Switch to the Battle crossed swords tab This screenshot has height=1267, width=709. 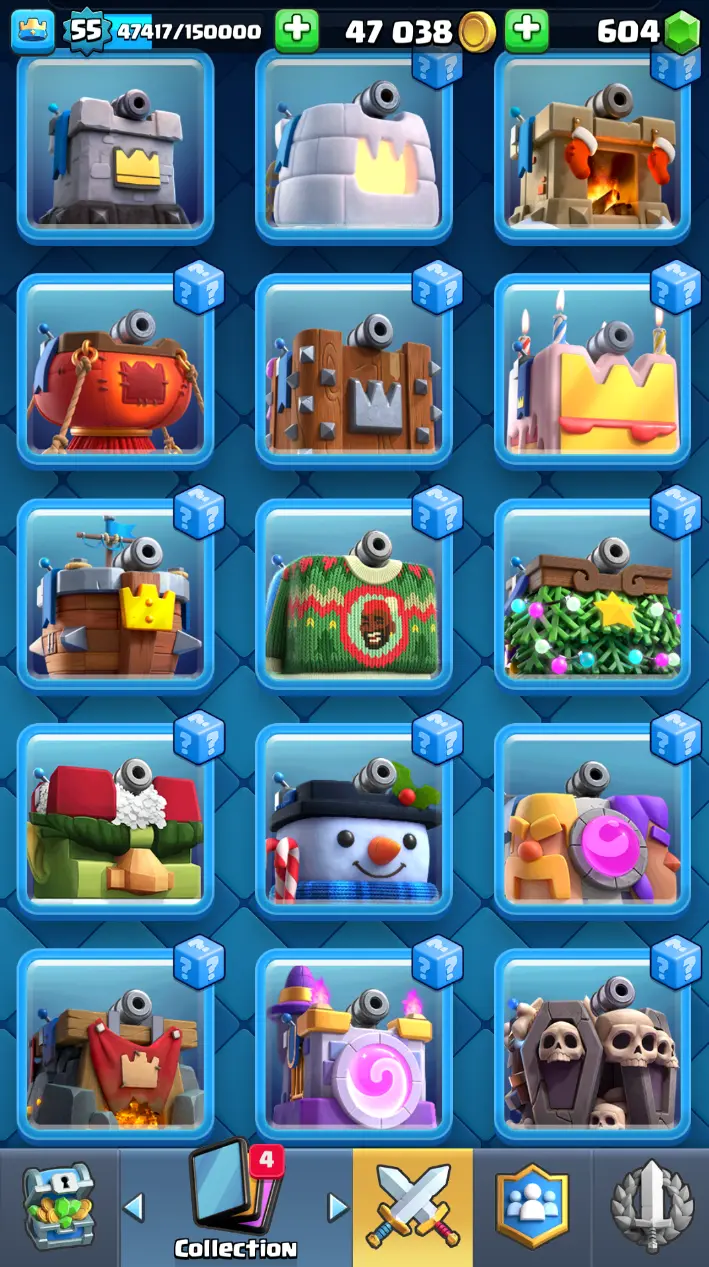click(412, 1207)
